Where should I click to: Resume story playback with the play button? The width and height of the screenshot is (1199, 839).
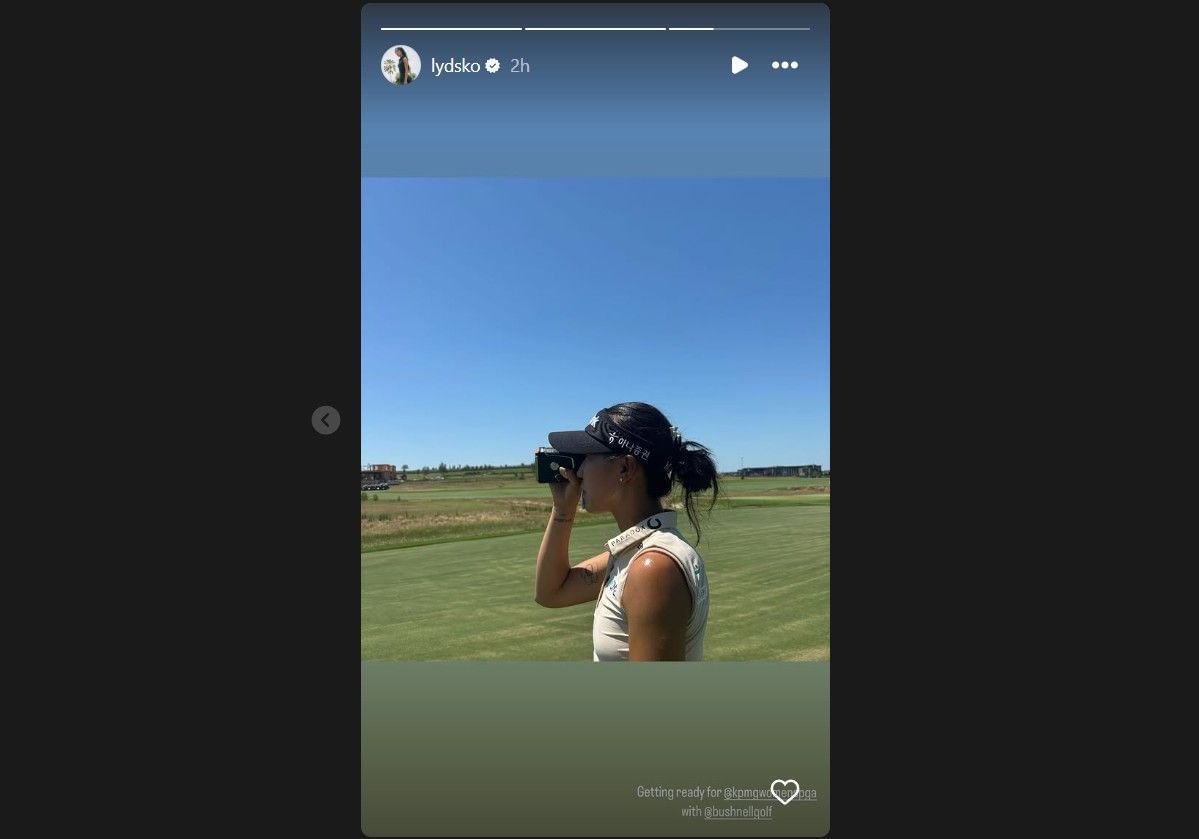739,65
